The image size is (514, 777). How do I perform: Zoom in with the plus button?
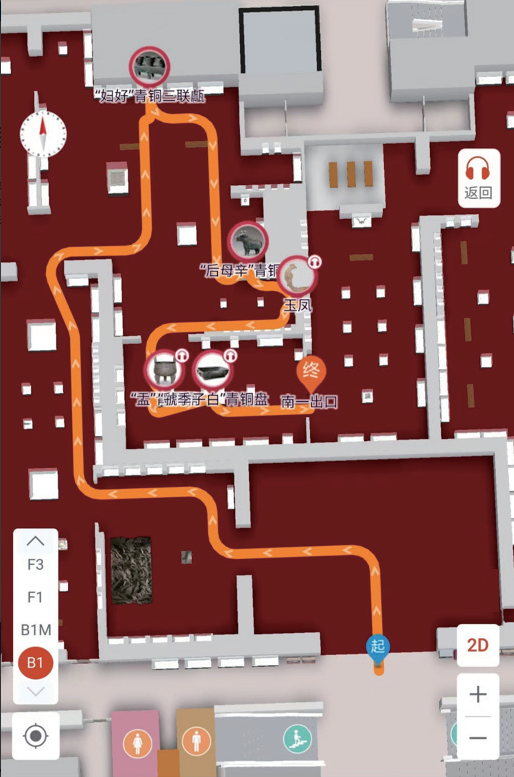(477, 694)
